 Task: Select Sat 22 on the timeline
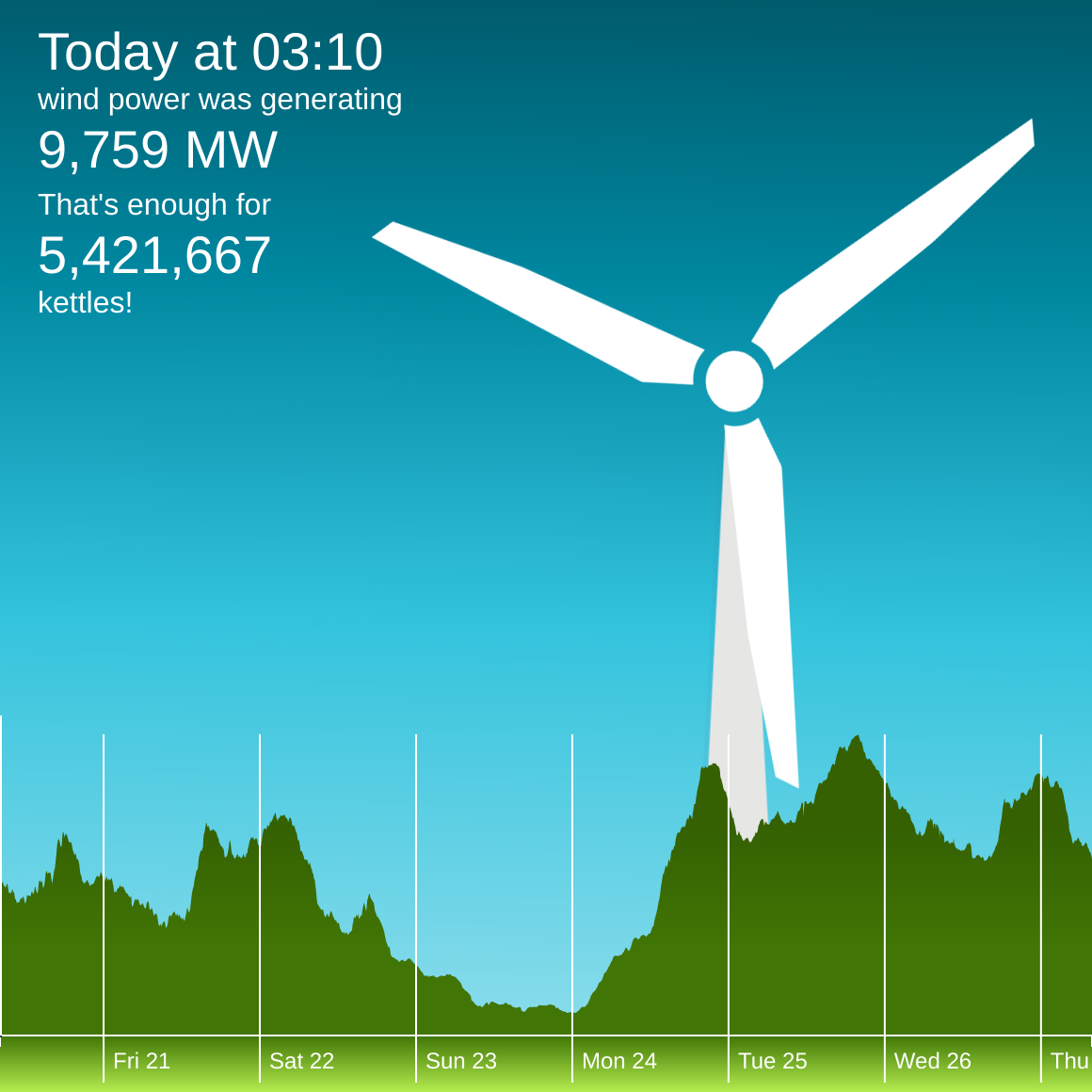301,1061
